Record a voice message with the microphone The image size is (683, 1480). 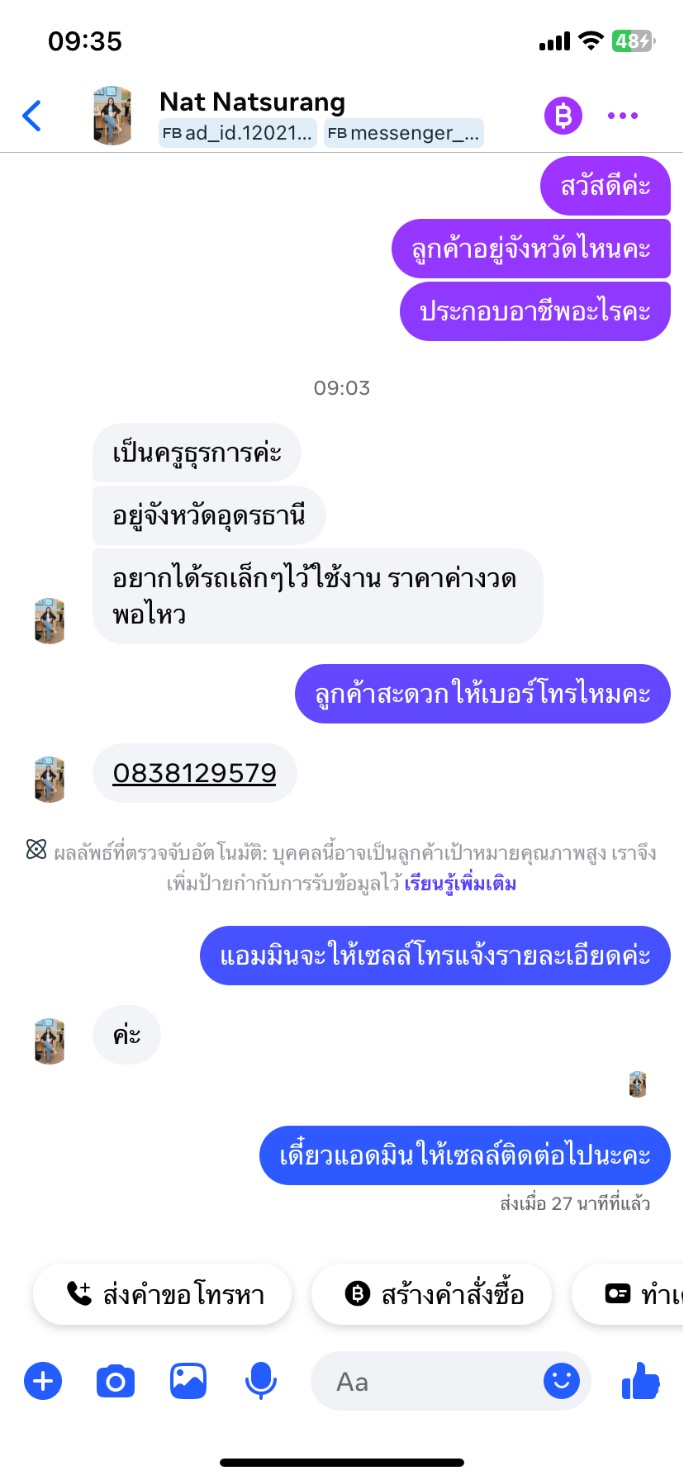click(261, 1382)
